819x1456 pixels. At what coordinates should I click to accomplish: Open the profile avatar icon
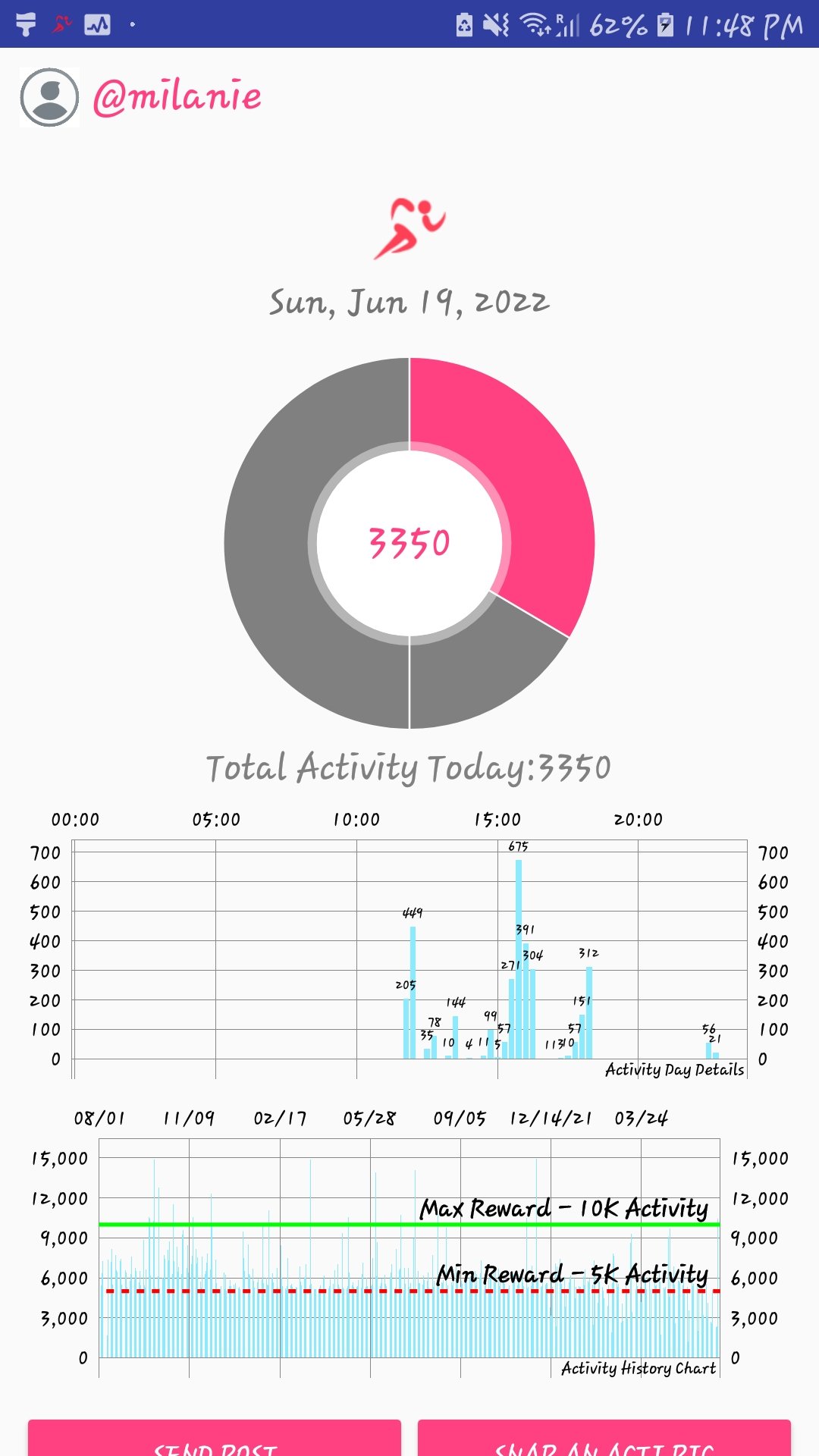(49, 97)
